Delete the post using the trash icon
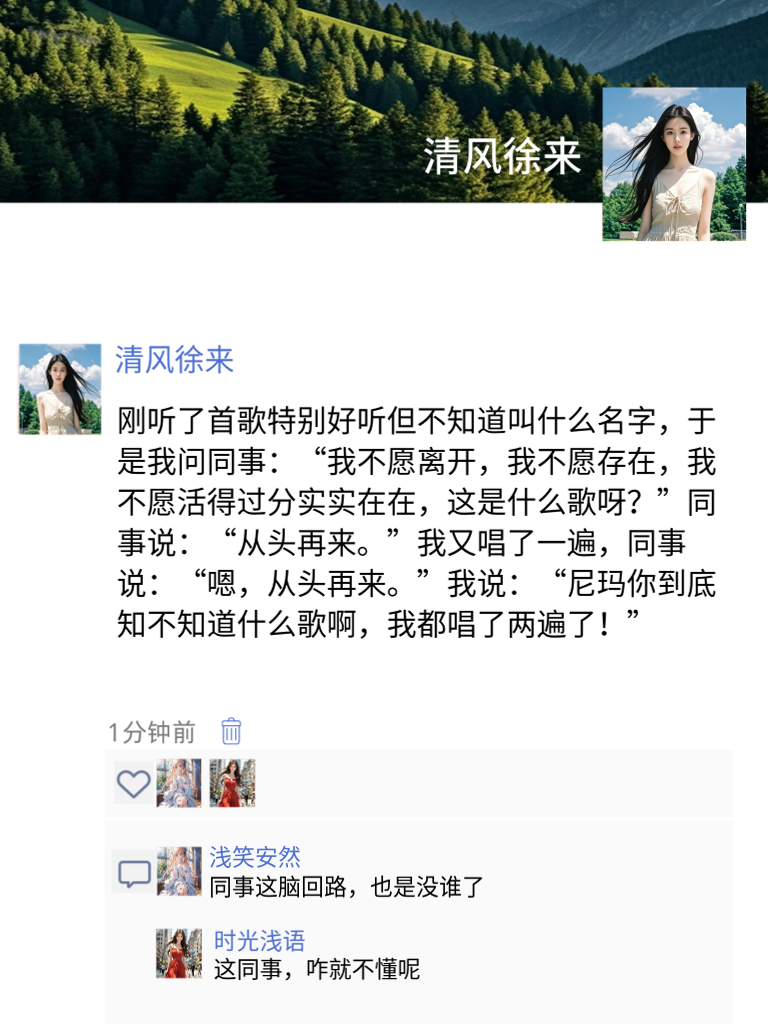Viewport: 768px width, 1024px height. [231, 732]
